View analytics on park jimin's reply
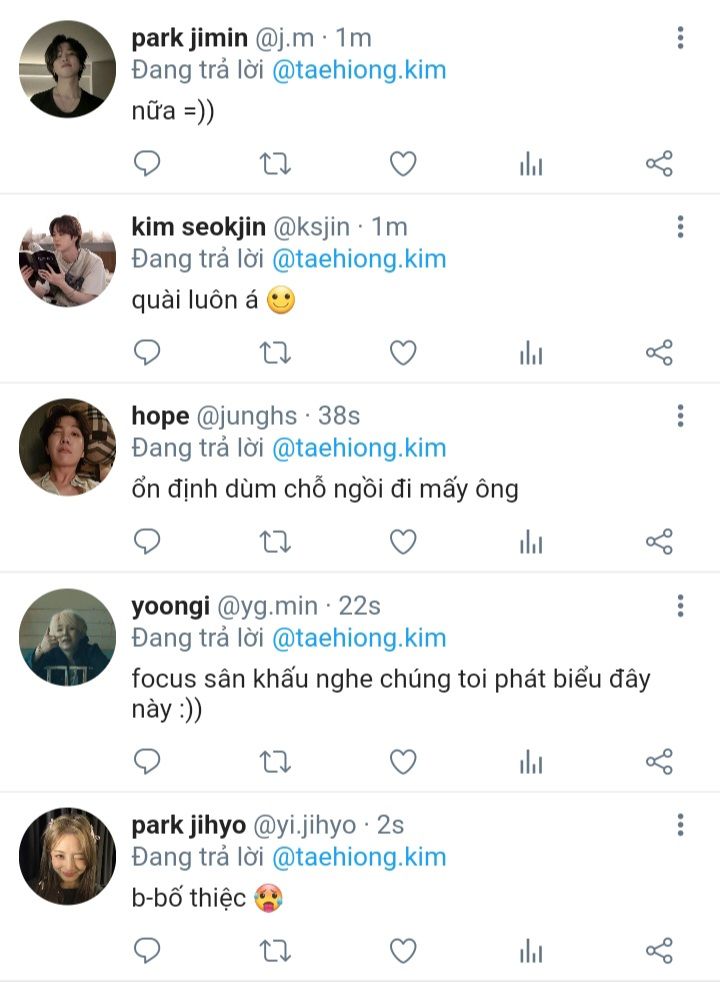This screenshot has width=720, height=982. coord(531,163)
